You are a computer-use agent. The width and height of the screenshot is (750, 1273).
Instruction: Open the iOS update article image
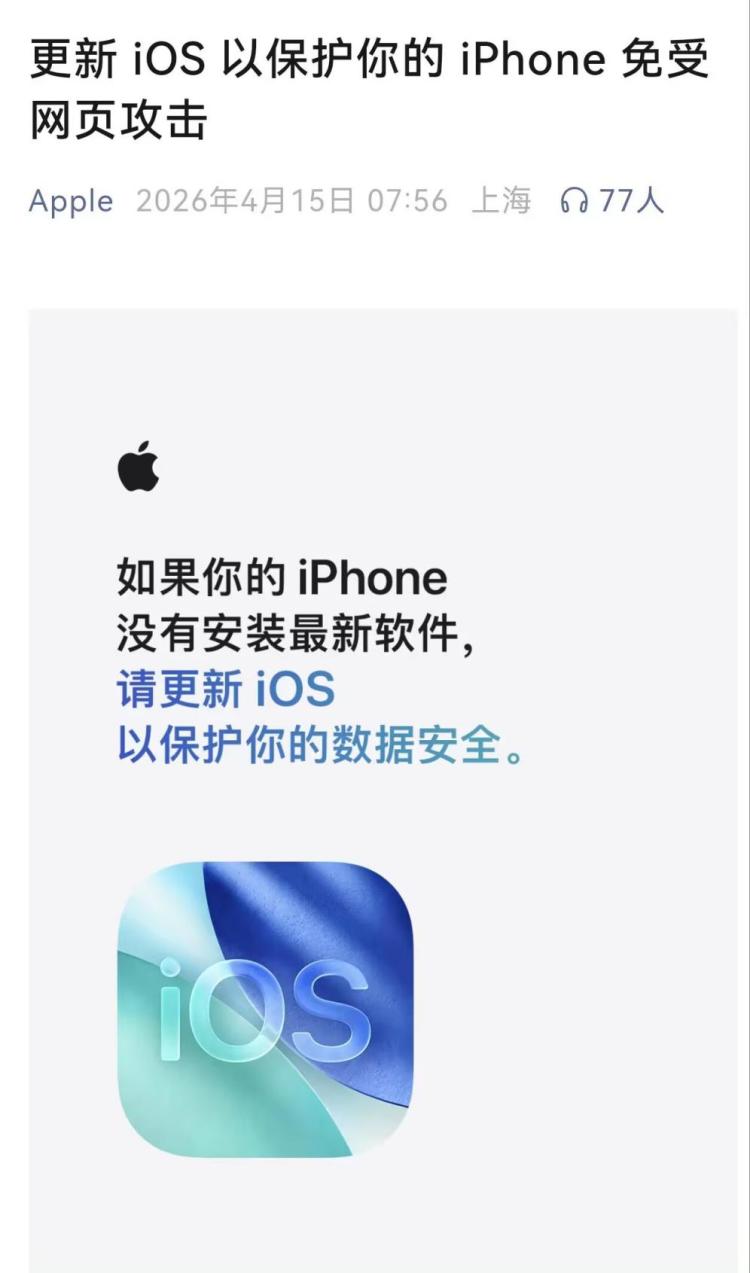click(x=382, y=790)
